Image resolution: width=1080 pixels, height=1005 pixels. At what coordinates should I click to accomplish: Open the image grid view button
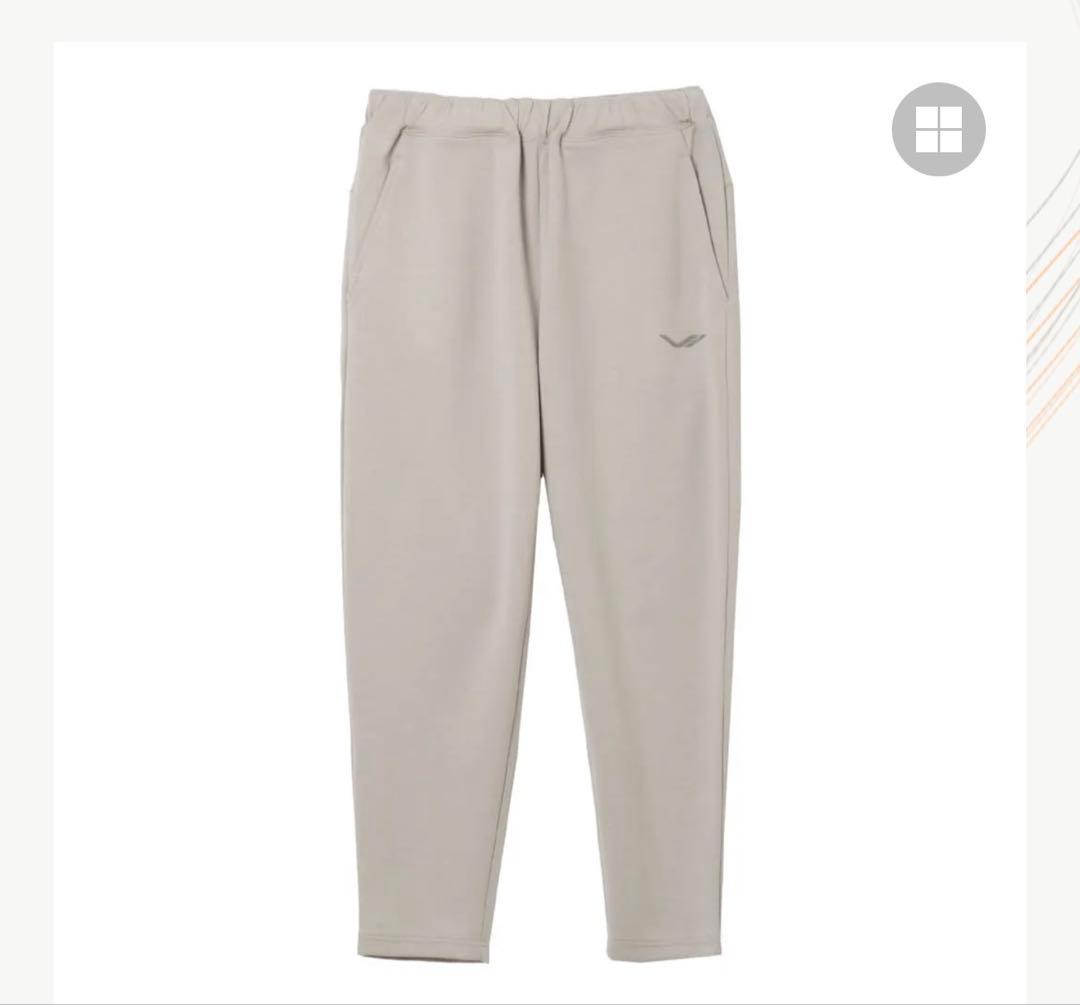[x=938, y=130]
